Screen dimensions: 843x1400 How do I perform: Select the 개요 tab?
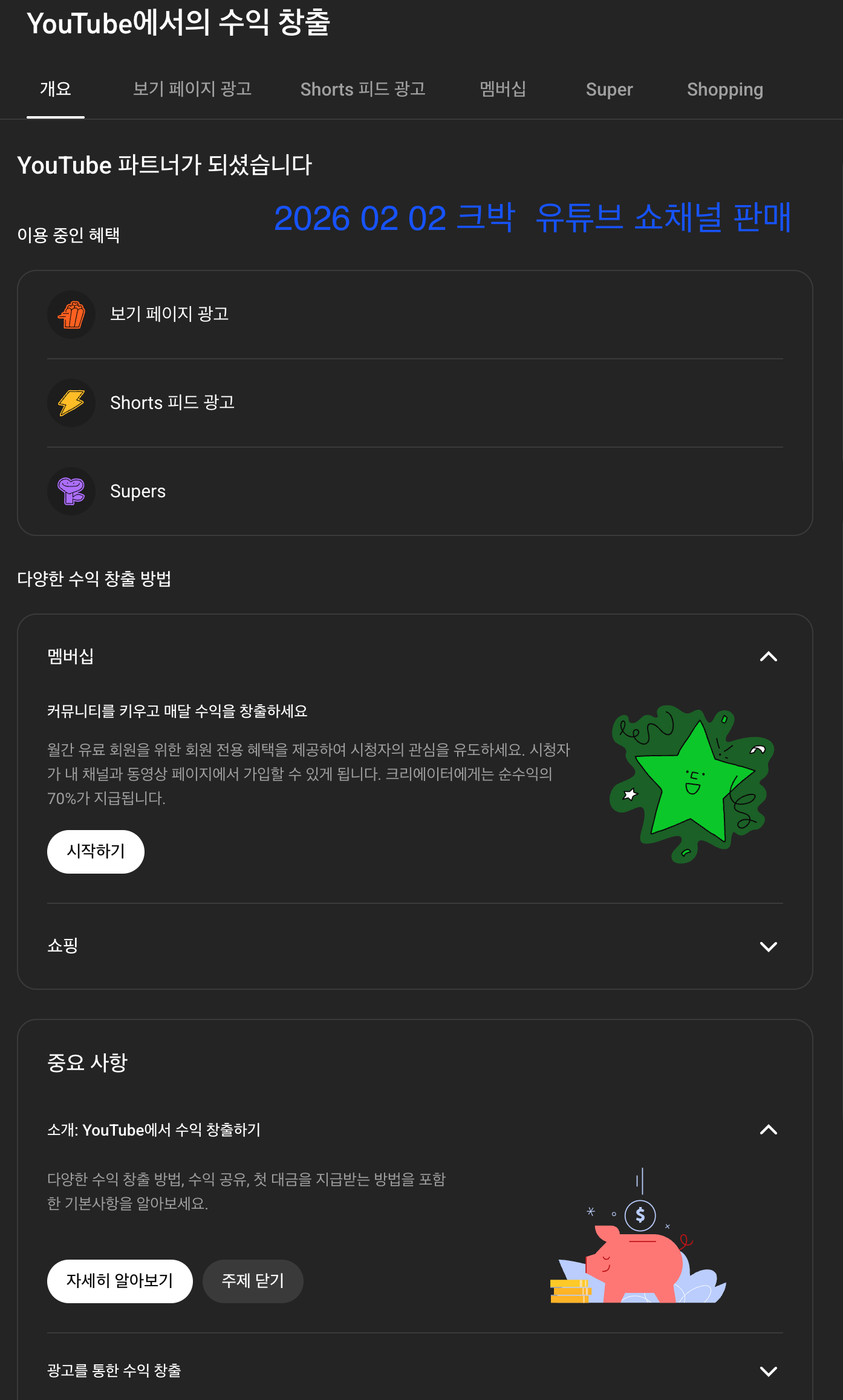pos(55,90)
